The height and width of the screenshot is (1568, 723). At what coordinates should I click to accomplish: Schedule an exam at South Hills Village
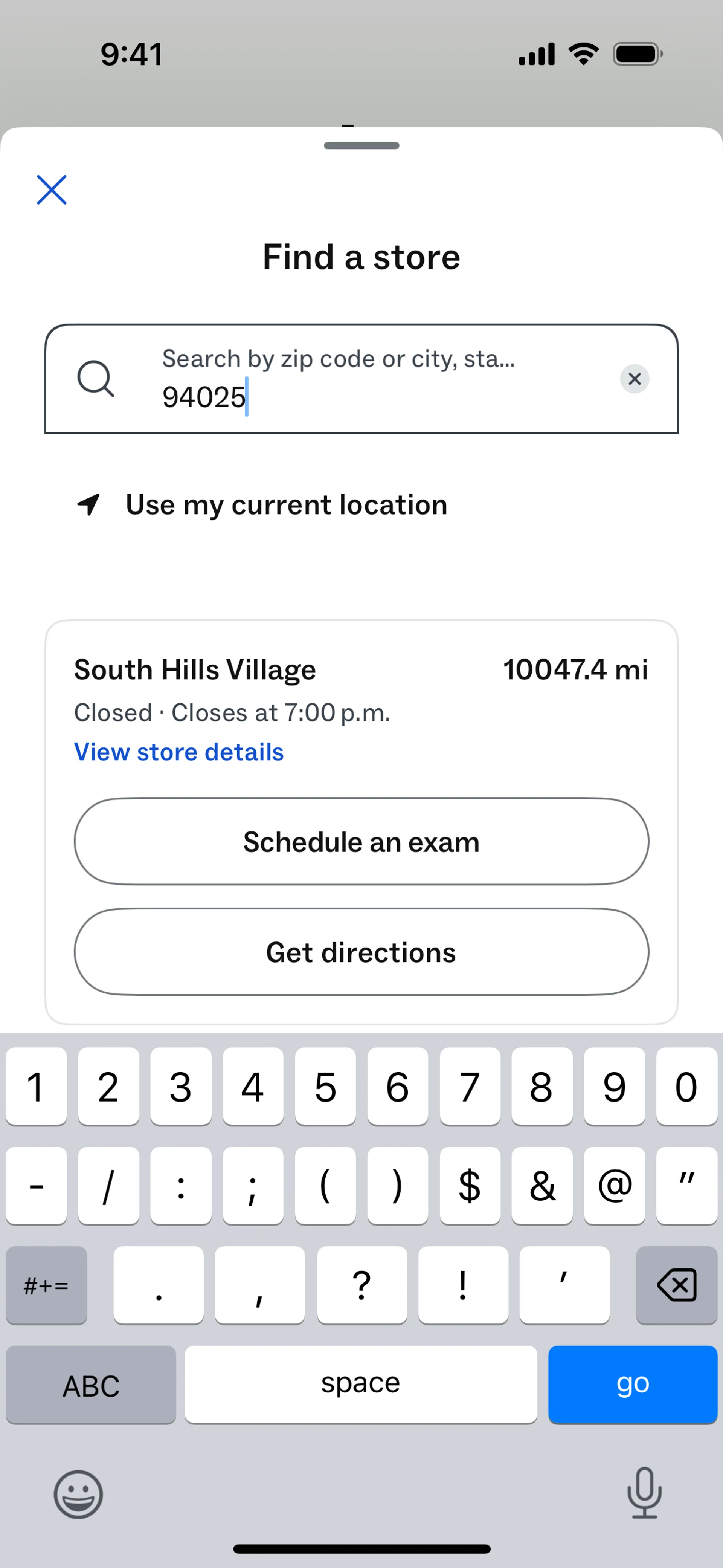(x=361, y=842)
